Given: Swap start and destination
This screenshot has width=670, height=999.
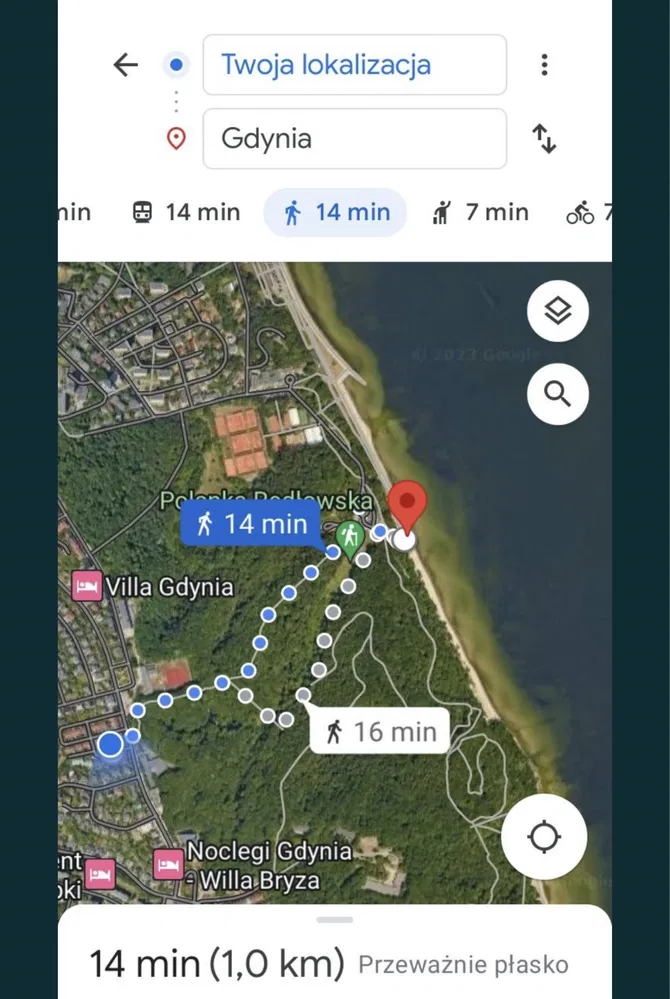Looking at the screenshot, I should point(544,139).
